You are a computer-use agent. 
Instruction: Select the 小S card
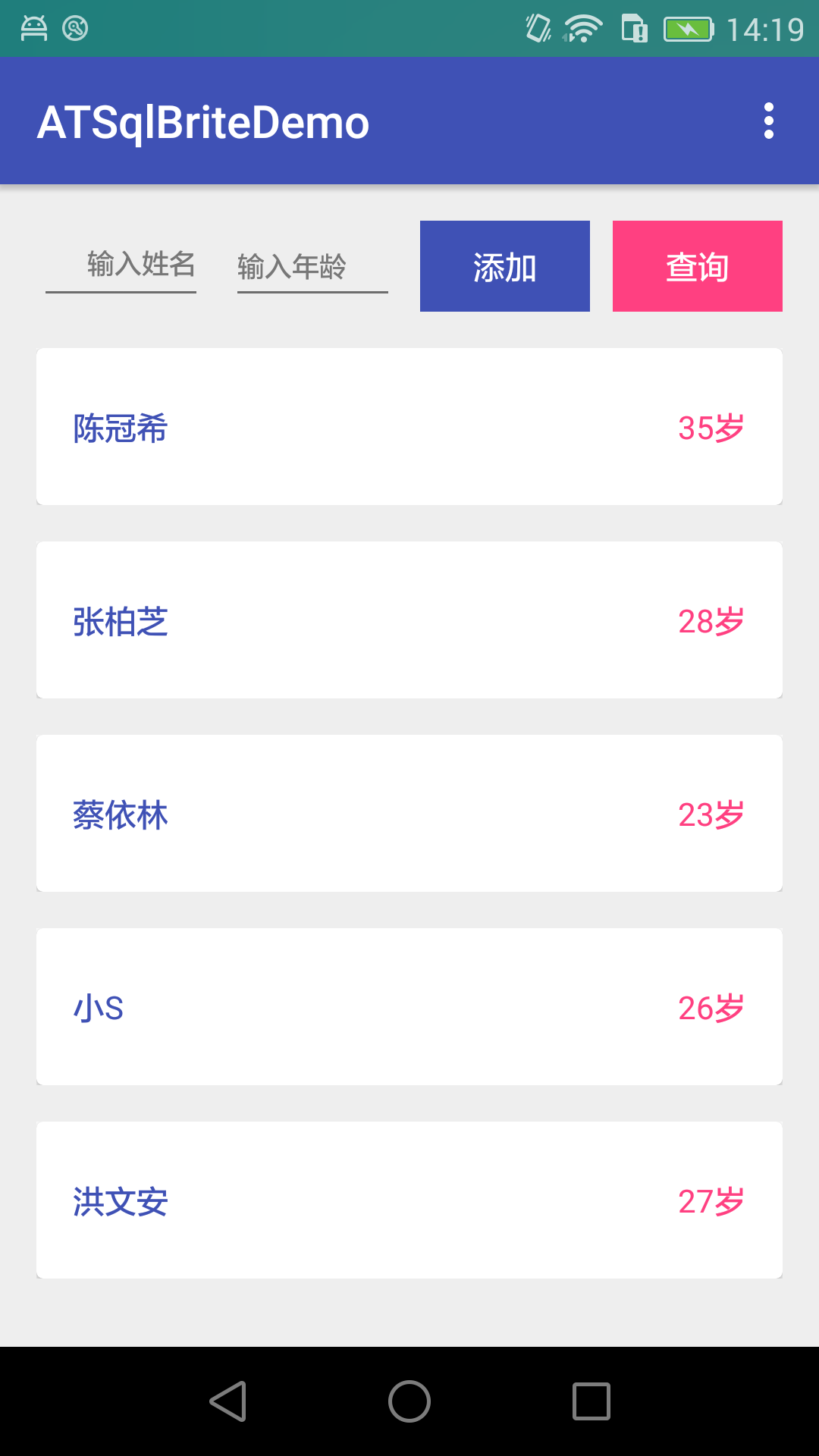(409, 1007)
